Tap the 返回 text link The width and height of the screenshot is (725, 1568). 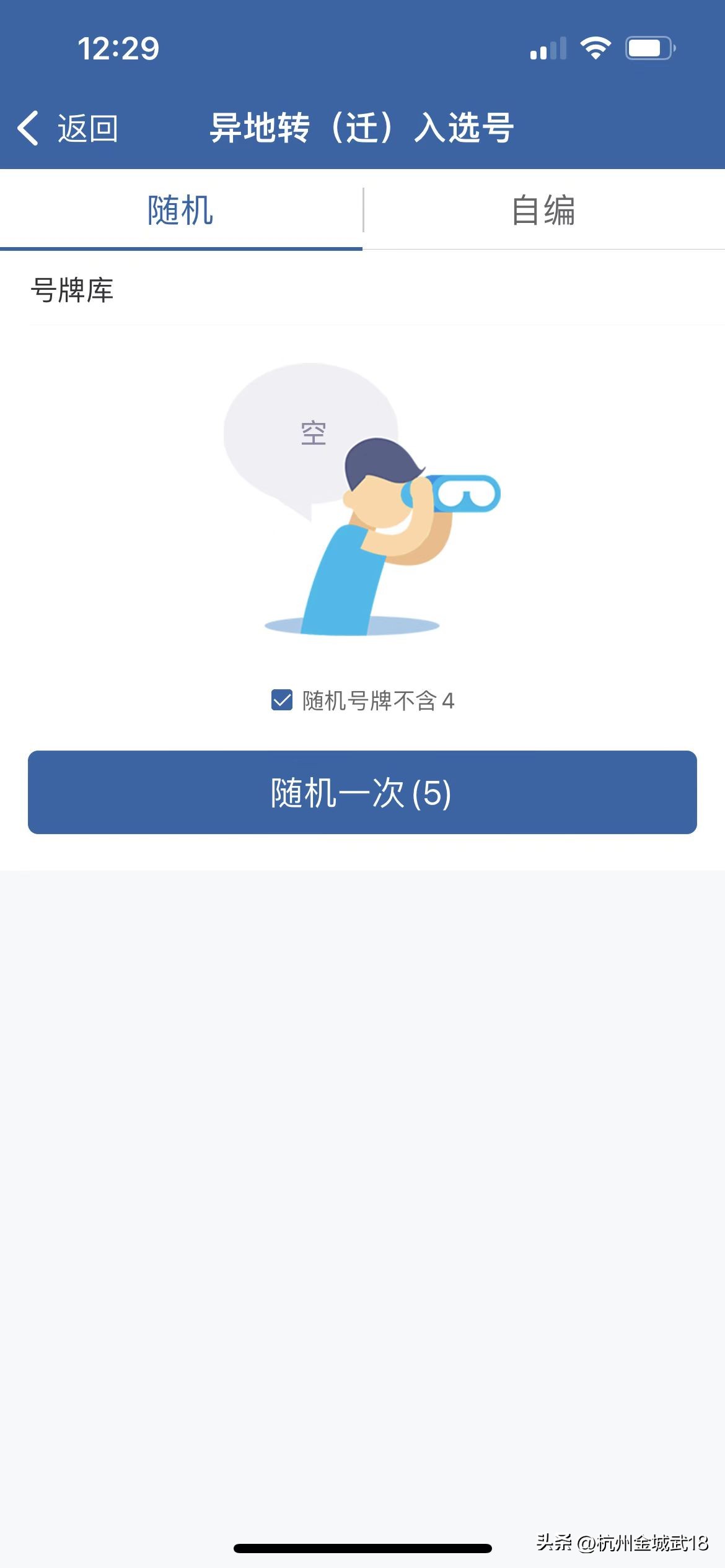87,127
